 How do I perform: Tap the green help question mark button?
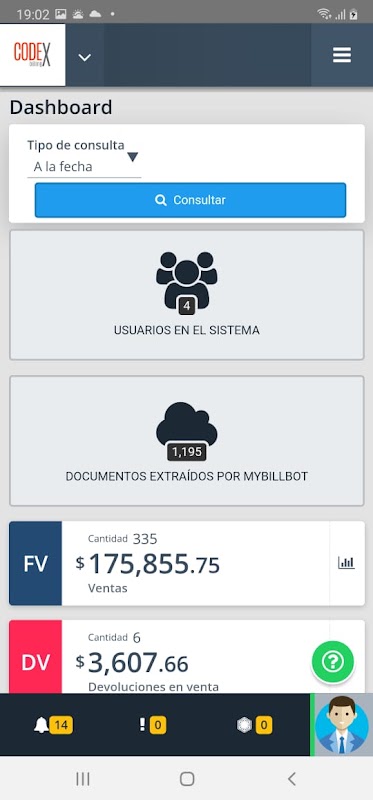(333, 662)
